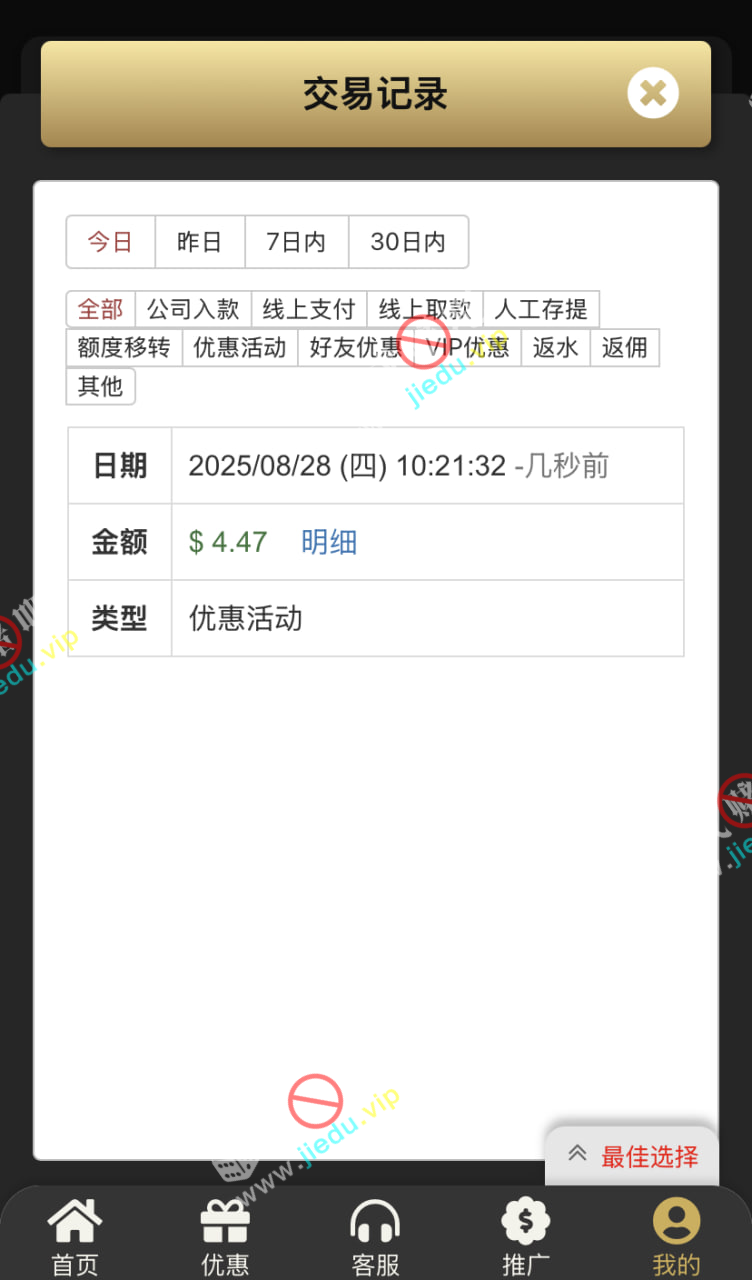Filter by 额度移转
The width and height of the screenshot is (752, 1280).
124,348
